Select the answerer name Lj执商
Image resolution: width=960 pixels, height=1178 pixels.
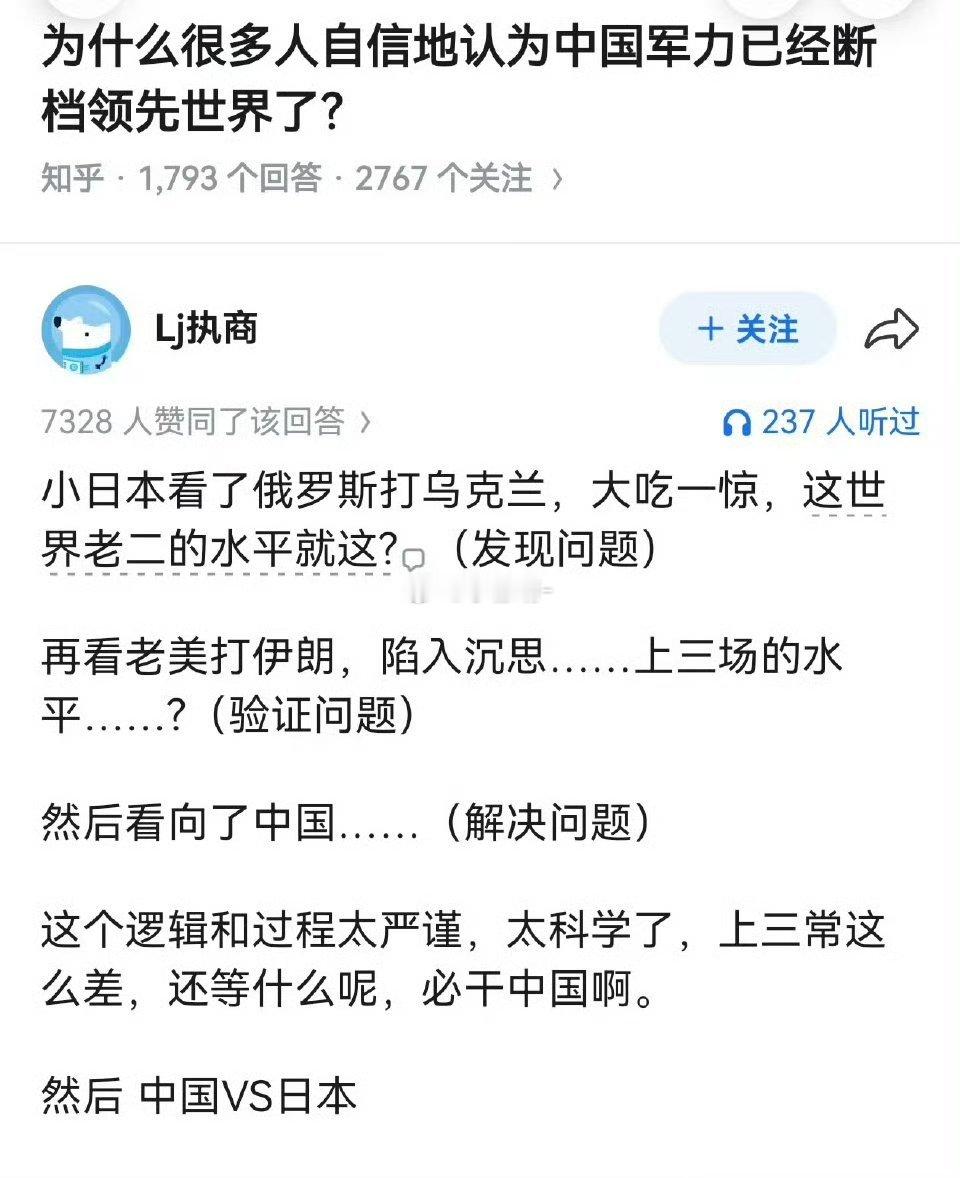(206, 330)
